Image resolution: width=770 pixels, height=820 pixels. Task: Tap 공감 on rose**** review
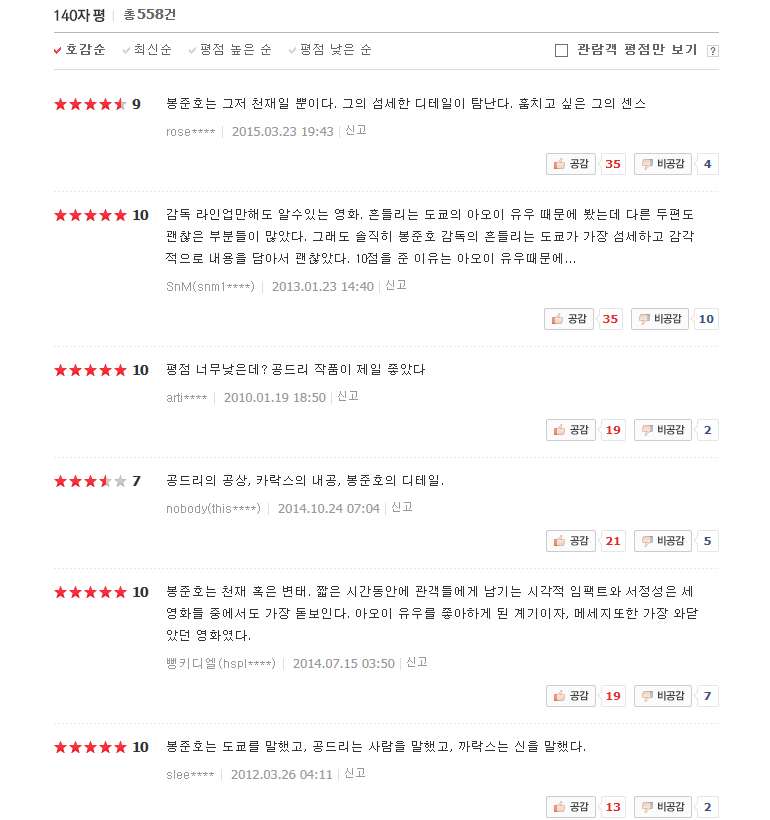(571, 164)
